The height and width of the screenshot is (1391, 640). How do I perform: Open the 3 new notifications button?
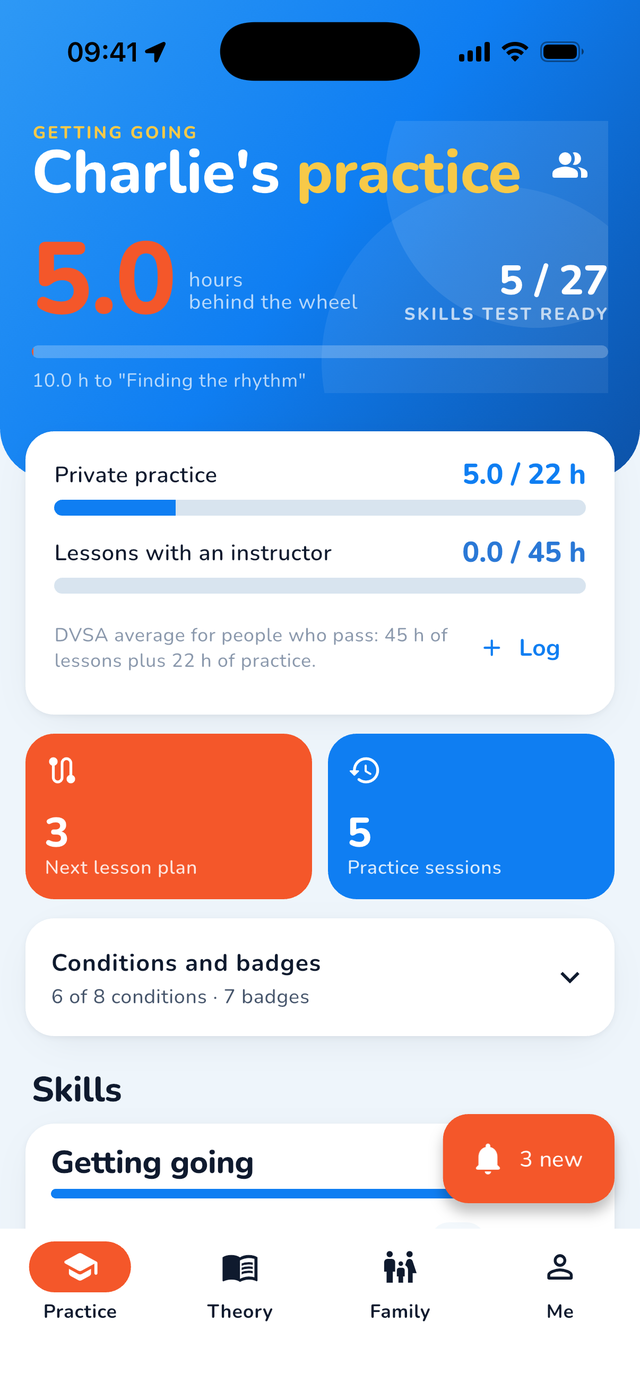tap(528, 1159)
